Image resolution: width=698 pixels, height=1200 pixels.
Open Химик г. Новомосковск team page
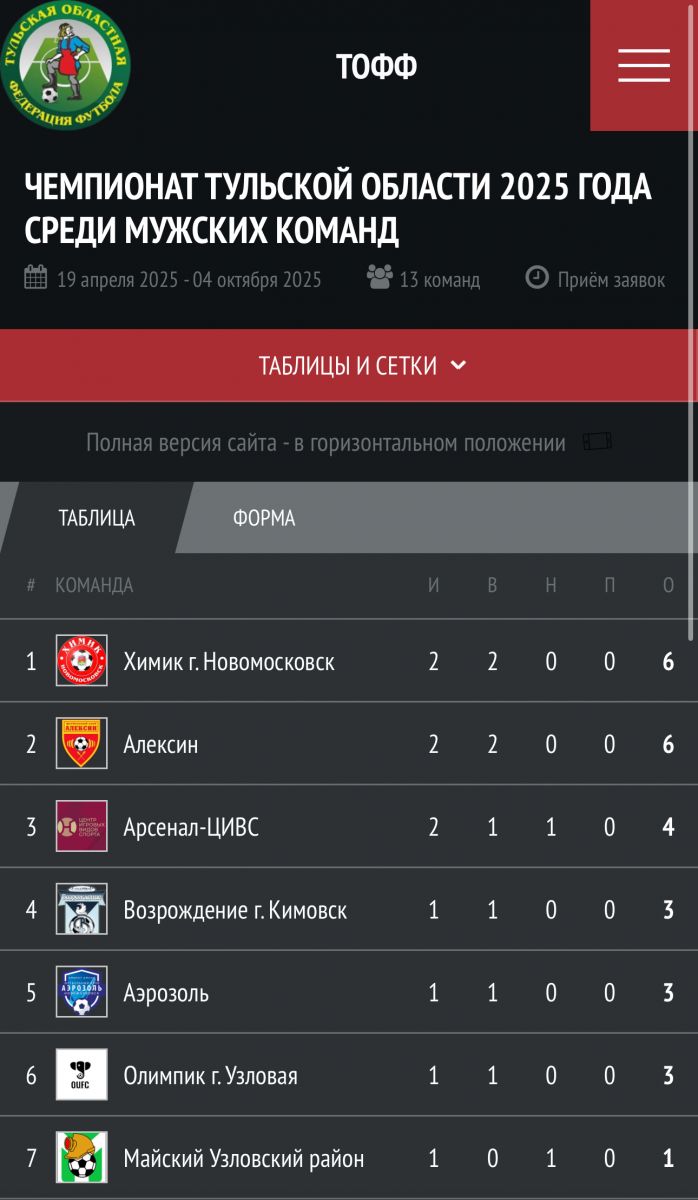[x=228, y=661]
